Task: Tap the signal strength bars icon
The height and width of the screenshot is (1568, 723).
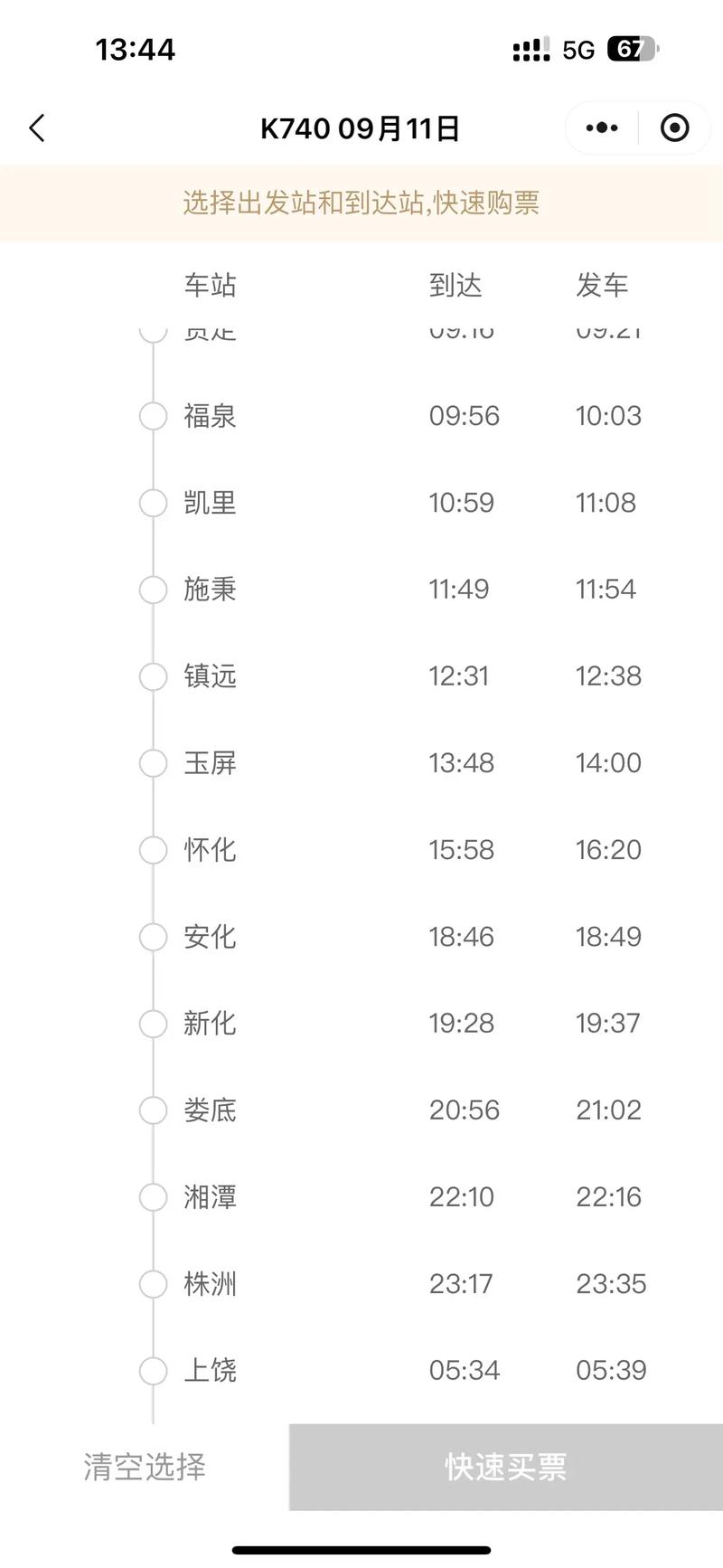Action: click(529, 50)
